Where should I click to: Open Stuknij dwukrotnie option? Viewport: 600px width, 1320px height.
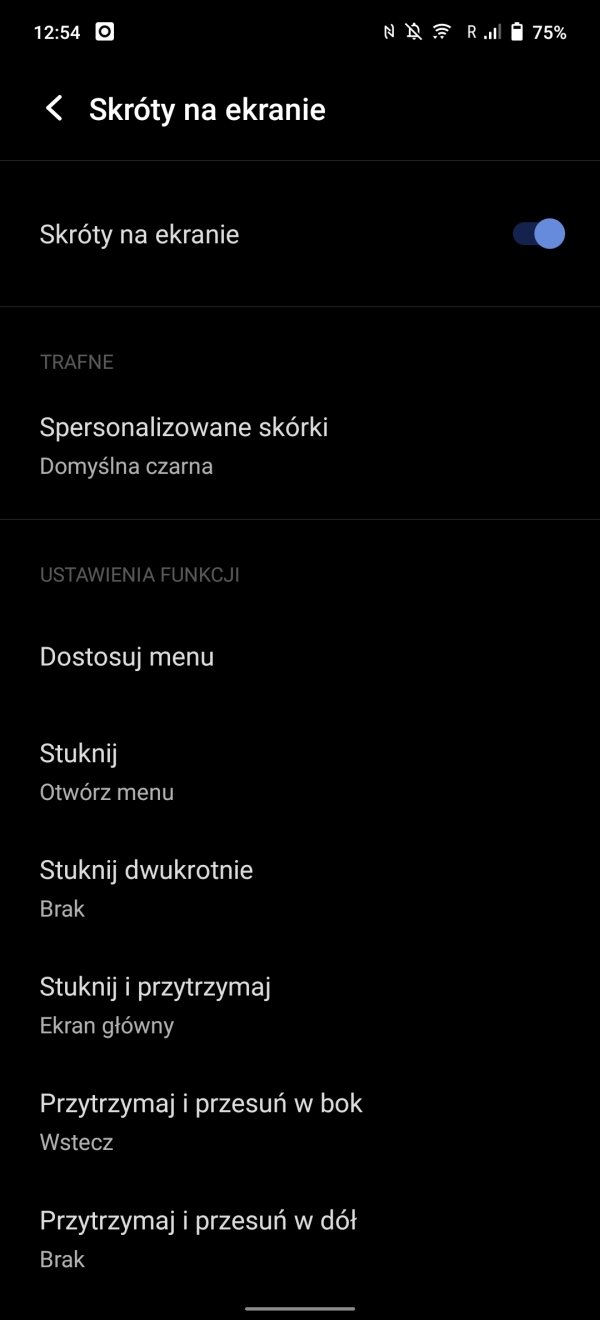[x=300, y=888]
